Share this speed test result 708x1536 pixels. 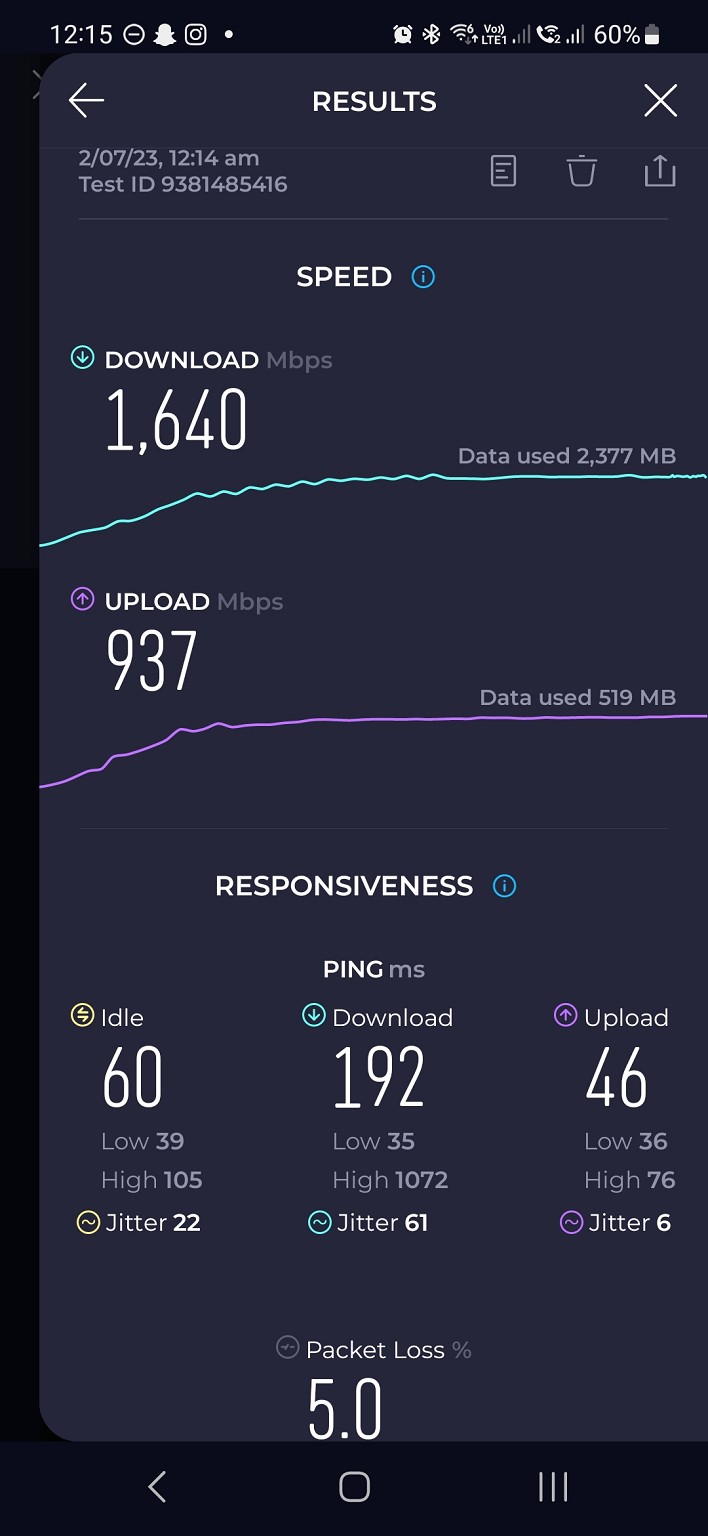click(x=660, y=172)
